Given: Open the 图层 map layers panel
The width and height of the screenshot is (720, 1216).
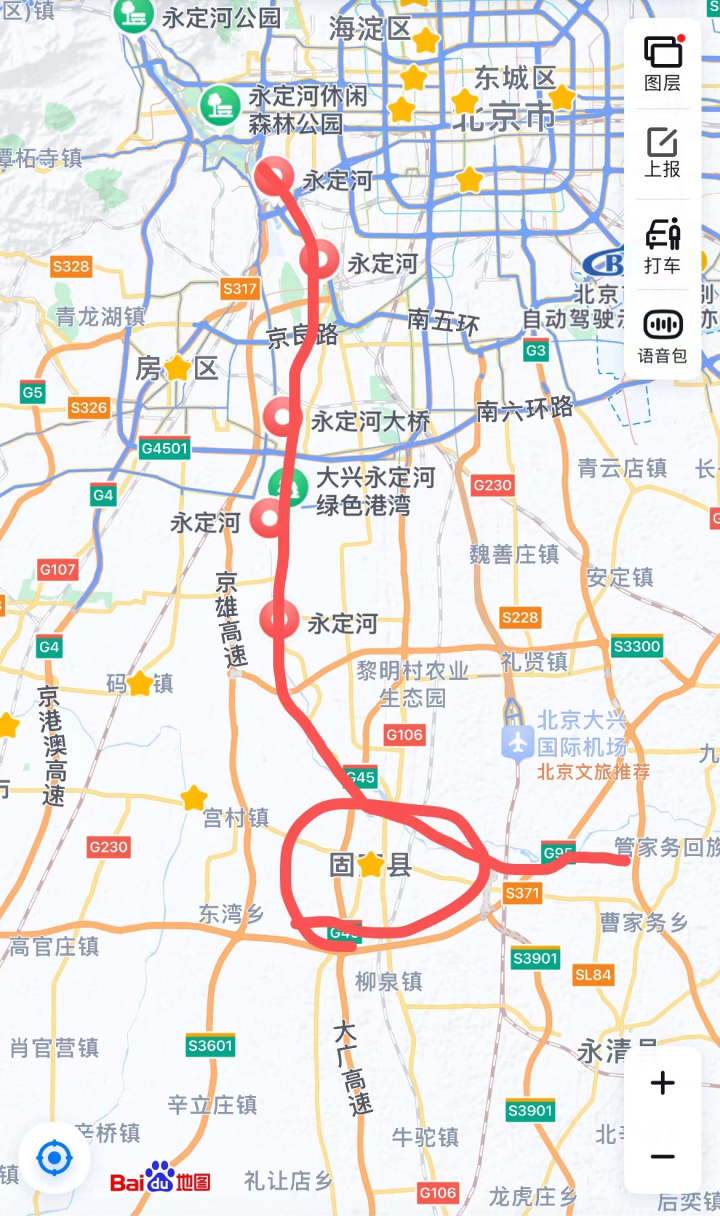Looking at the screenshot, I should (662, 62).
